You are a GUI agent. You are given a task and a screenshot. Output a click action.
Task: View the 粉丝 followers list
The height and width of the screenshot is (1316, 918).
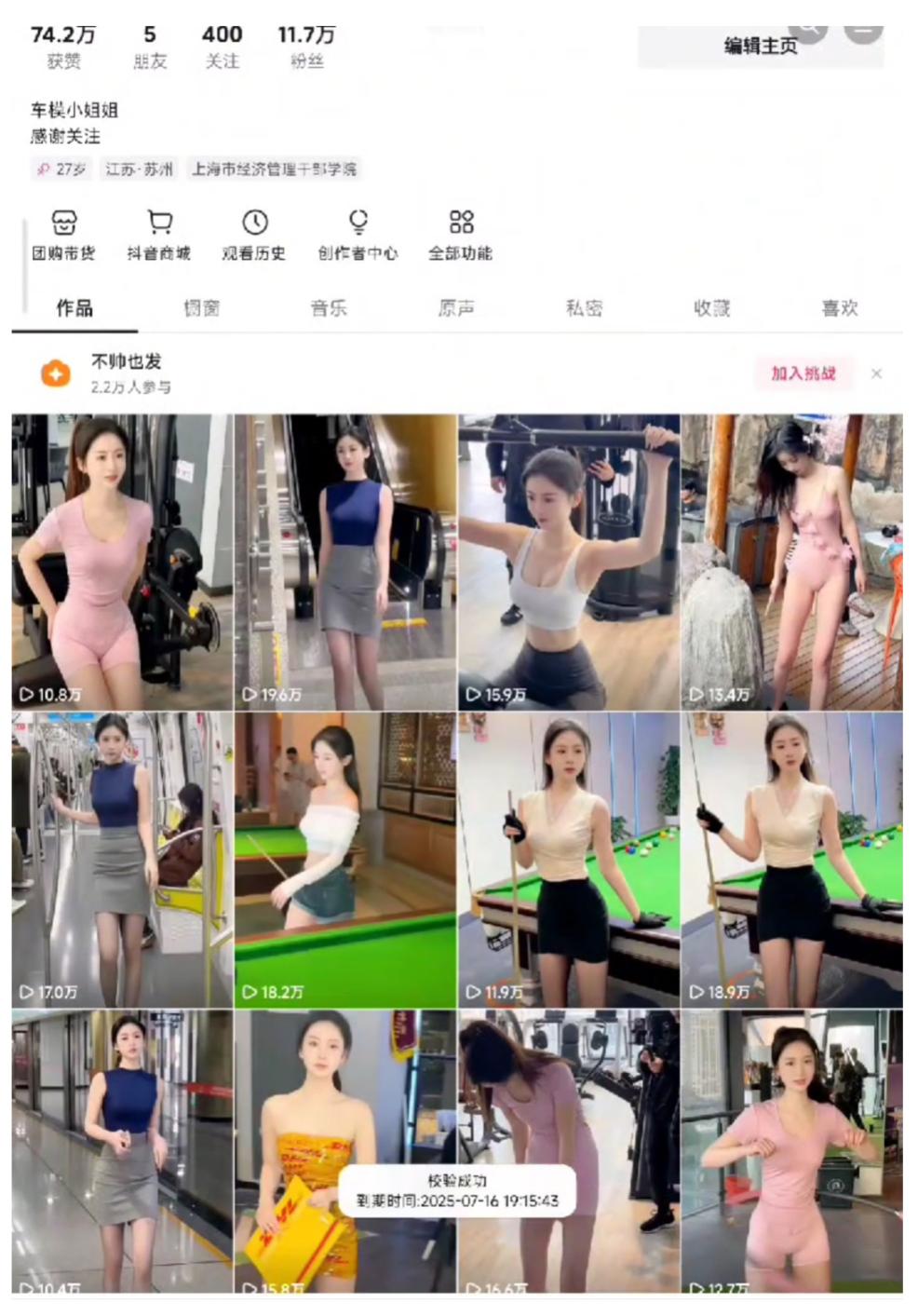(x=306, y=47)
